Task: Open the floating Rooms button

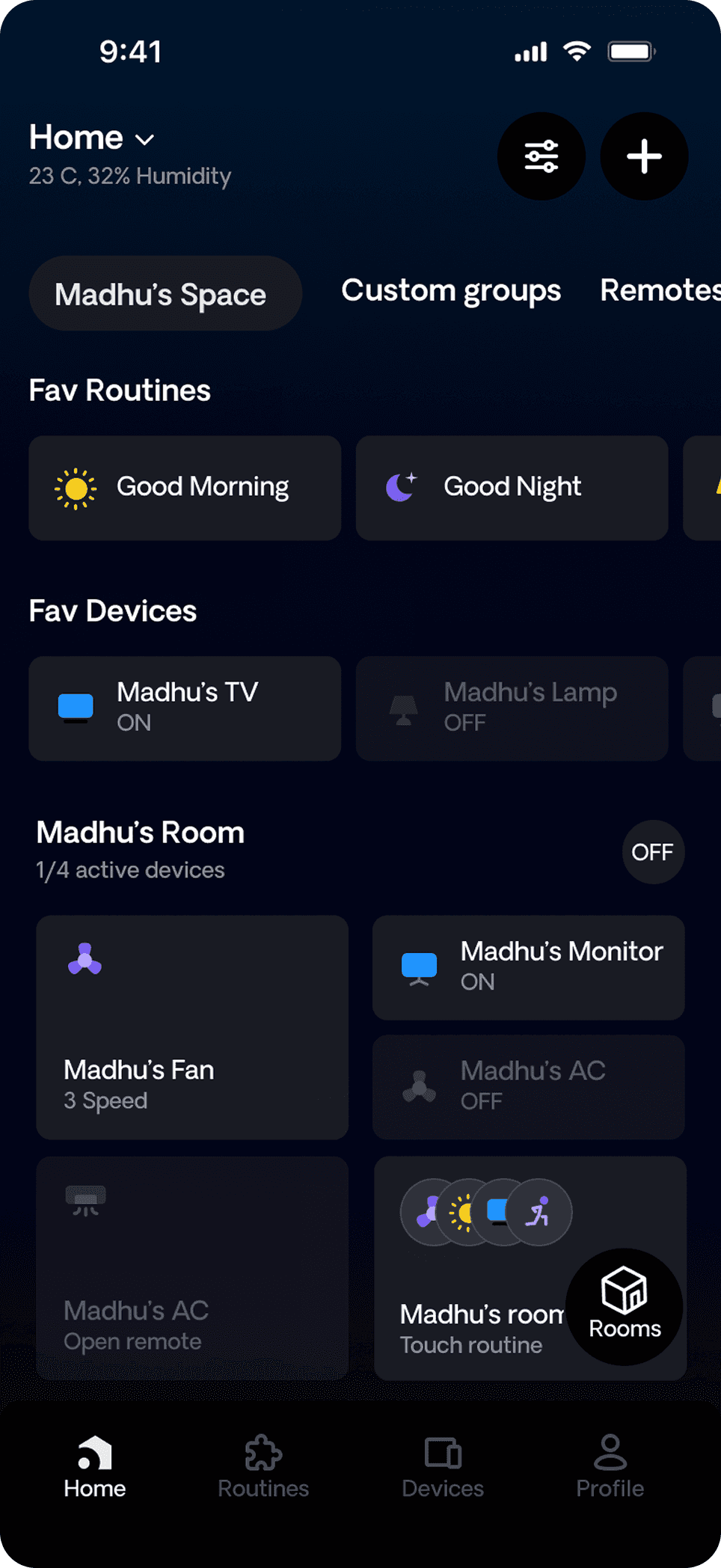Action: pos(625,1306)
